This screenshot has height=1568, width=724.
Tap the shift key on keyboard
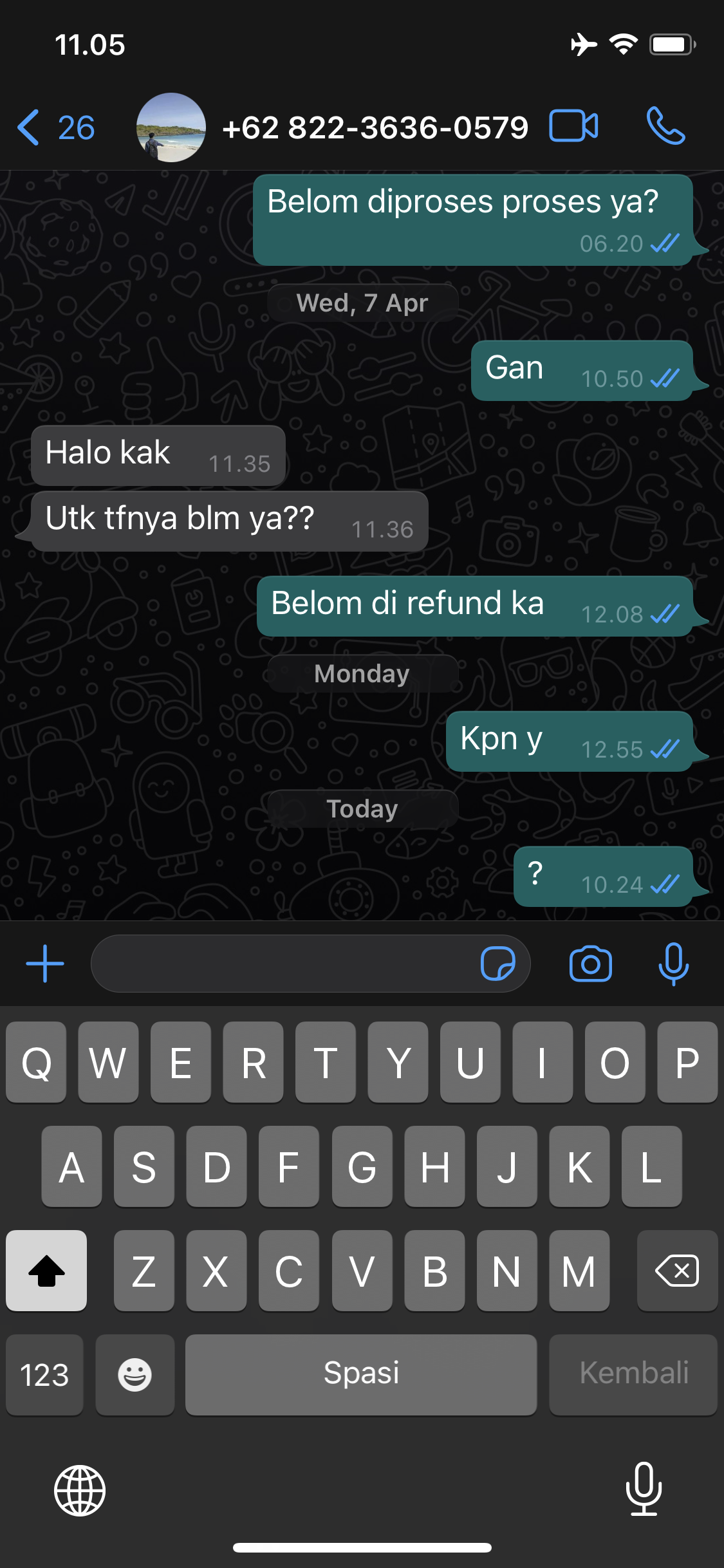tap(46, 1271)
